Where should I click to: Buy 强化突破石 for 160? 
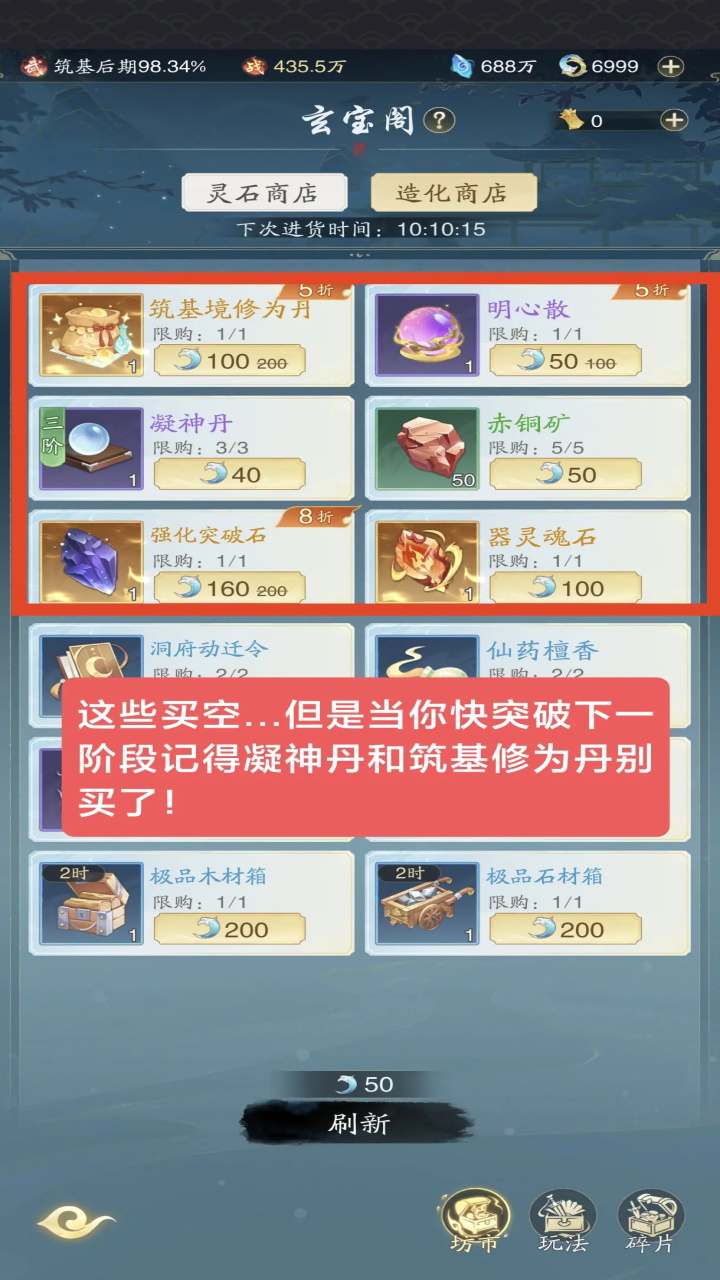pos(229,588)
